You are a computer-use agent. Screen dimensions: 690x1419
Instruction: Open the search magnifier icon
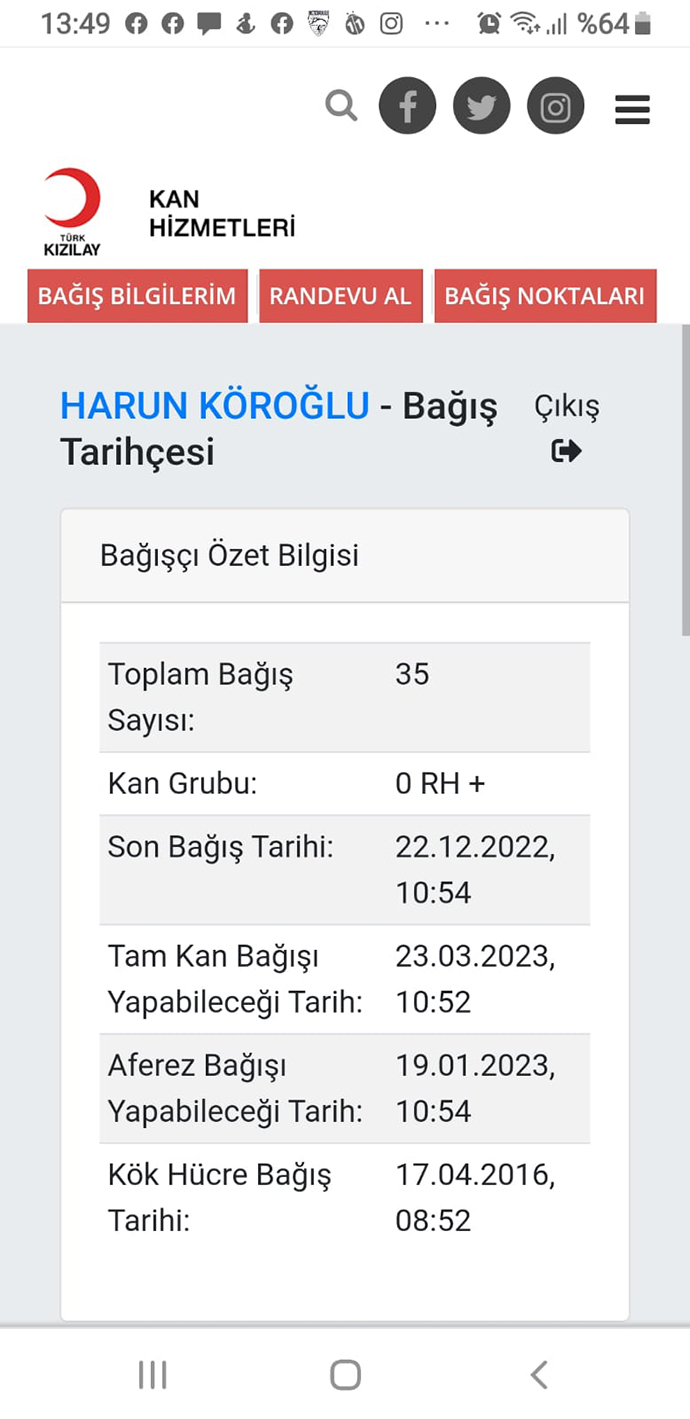341,105
